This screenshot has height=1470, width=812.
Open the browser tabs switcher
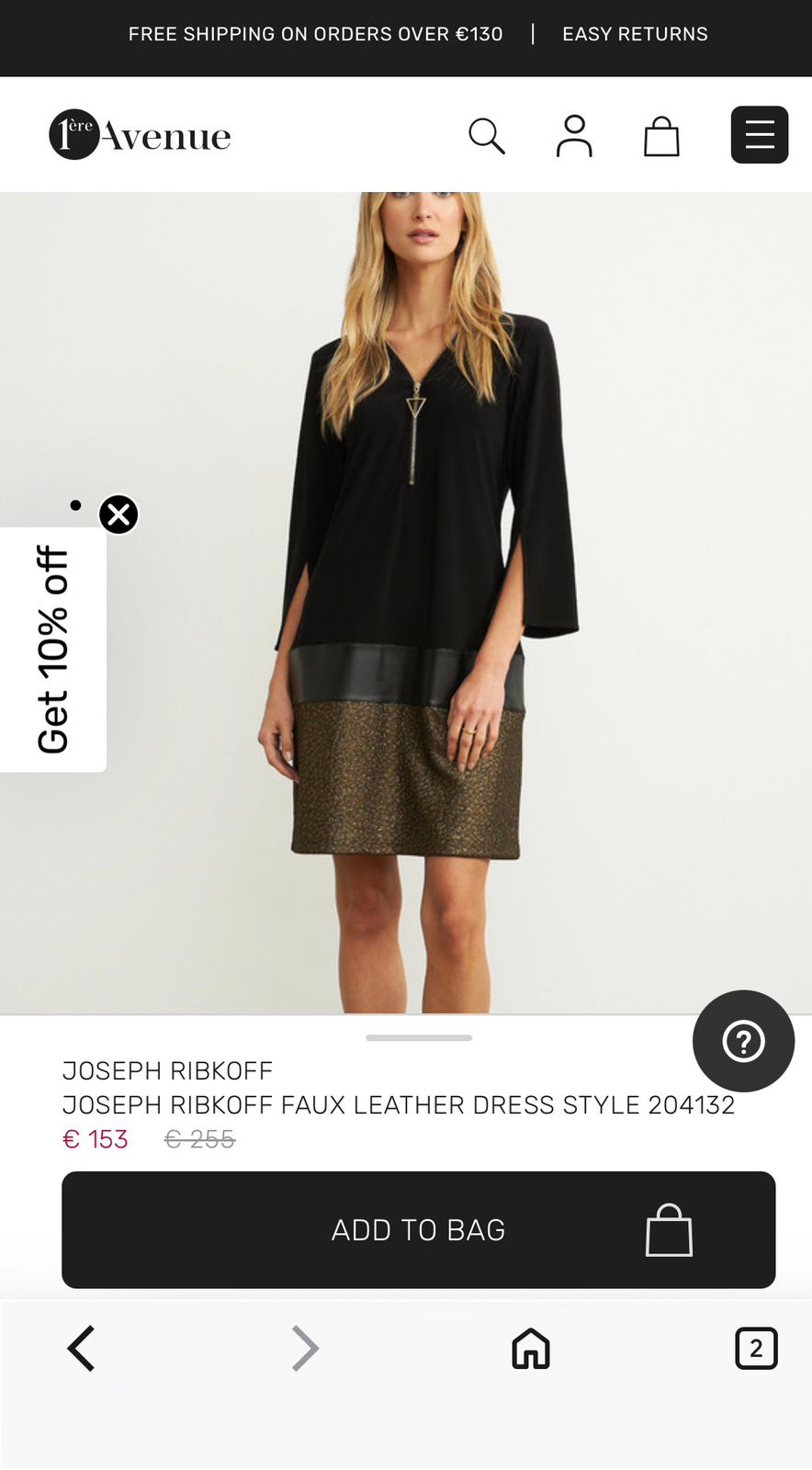756,1349
